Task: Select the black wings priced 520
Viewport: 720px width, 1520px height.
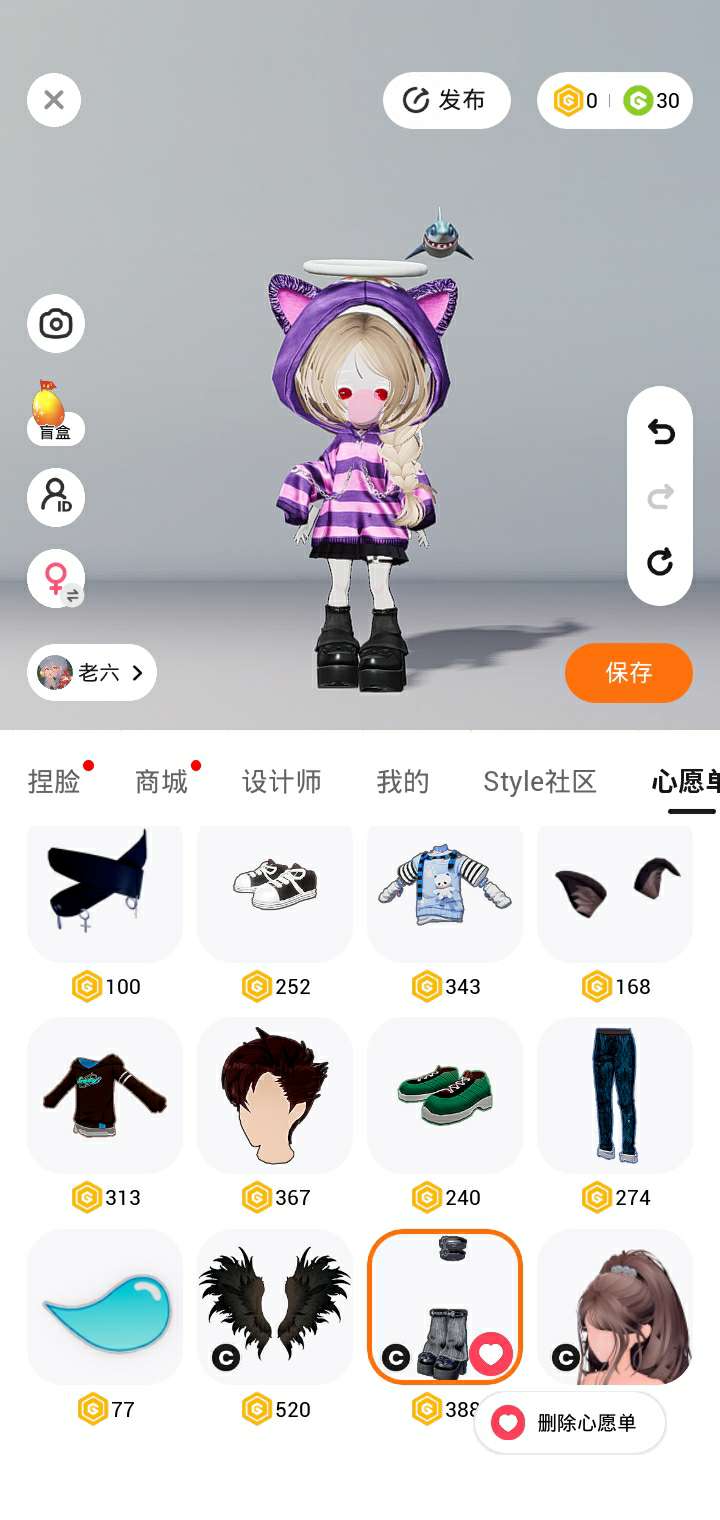Action: point(275,1307)
